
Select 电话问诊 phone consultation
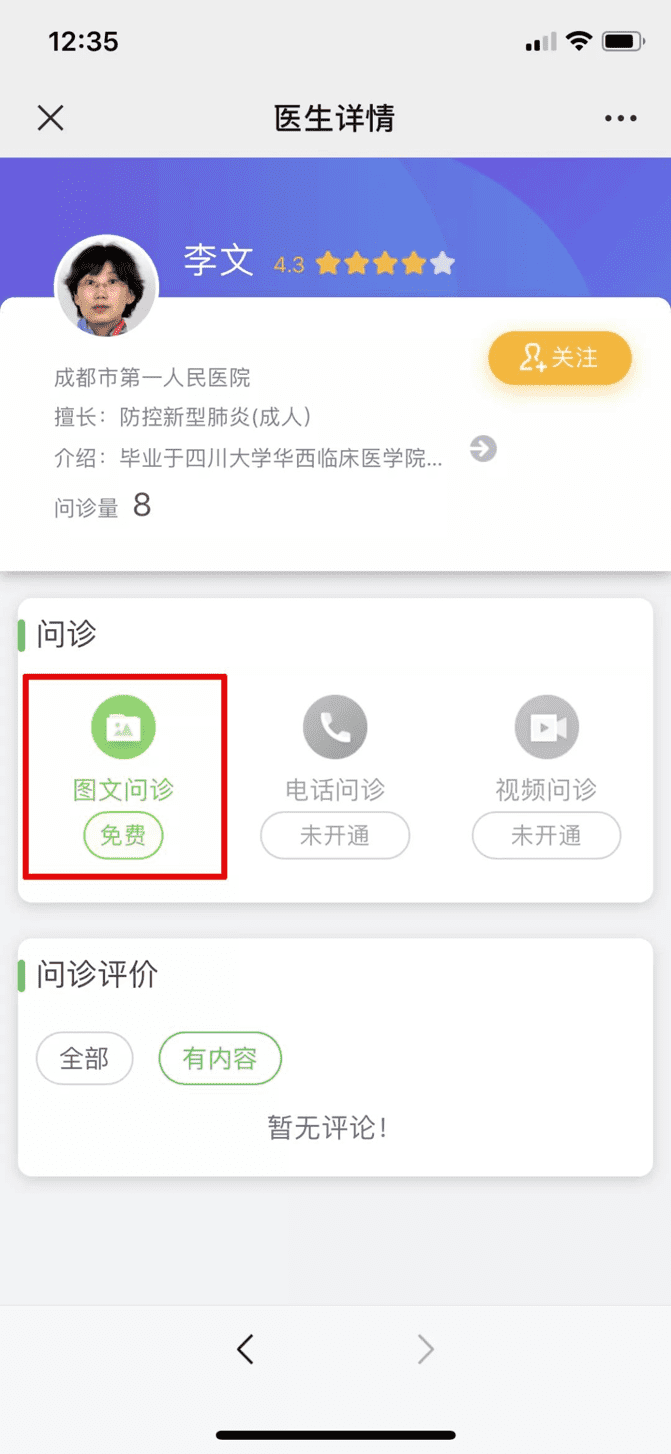coord(335,777)
